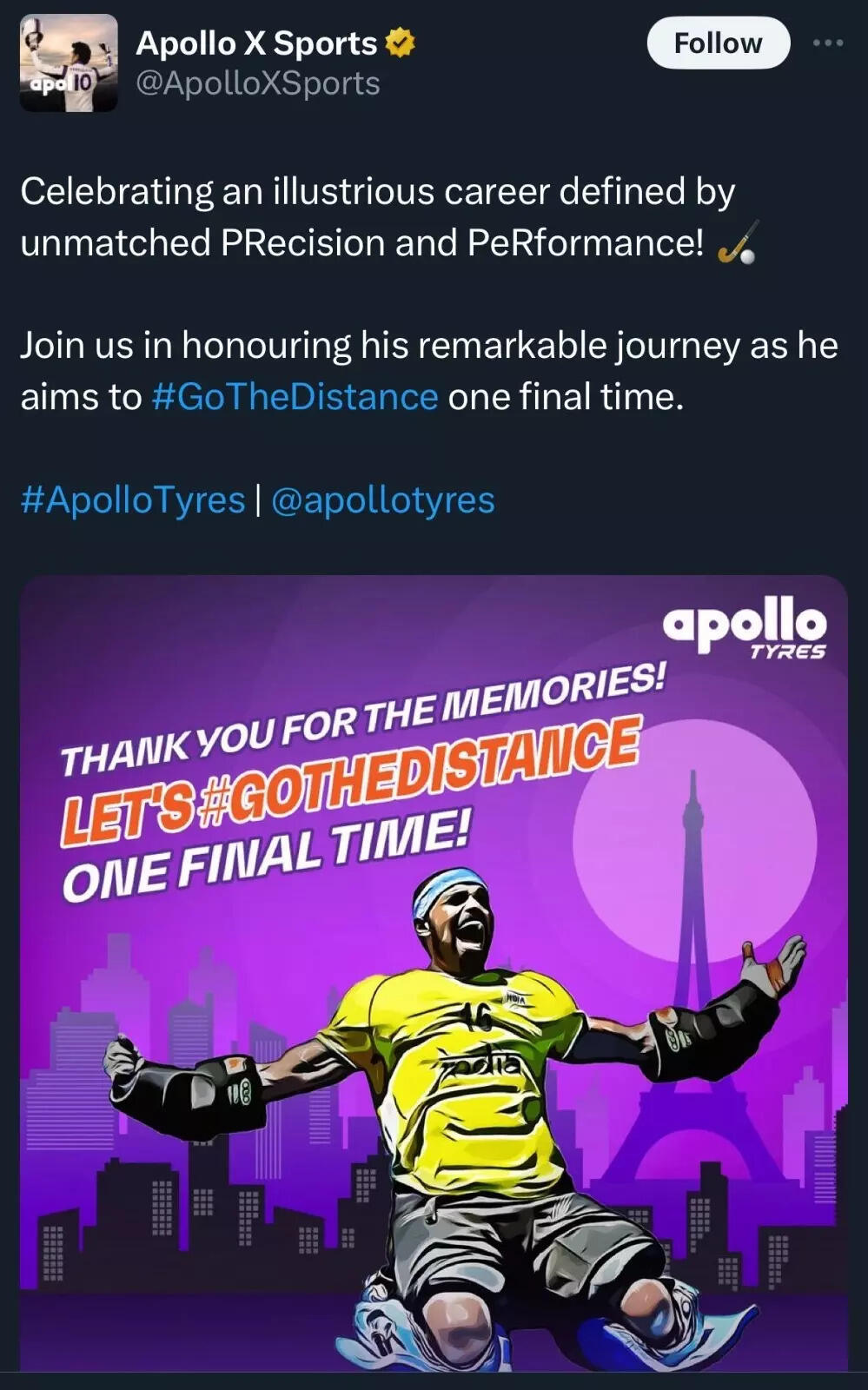The height and width of the screenshot is (1390, 868).
Task: Open the post's three-dot overflow menu
Action: pyautogui.click(x=827, y=43)
